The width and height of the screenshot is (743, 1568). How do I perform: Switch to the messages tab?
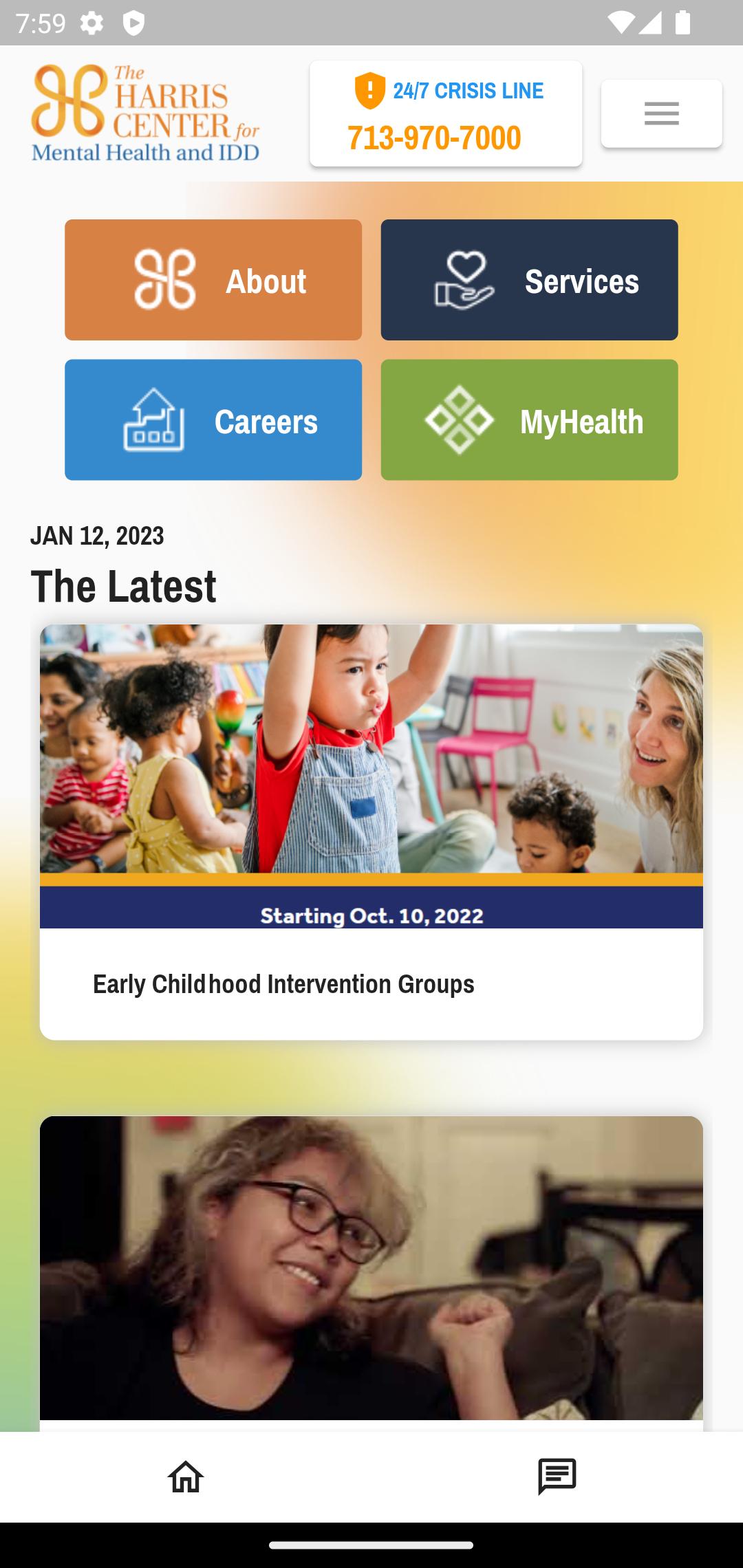[557, 1477]
